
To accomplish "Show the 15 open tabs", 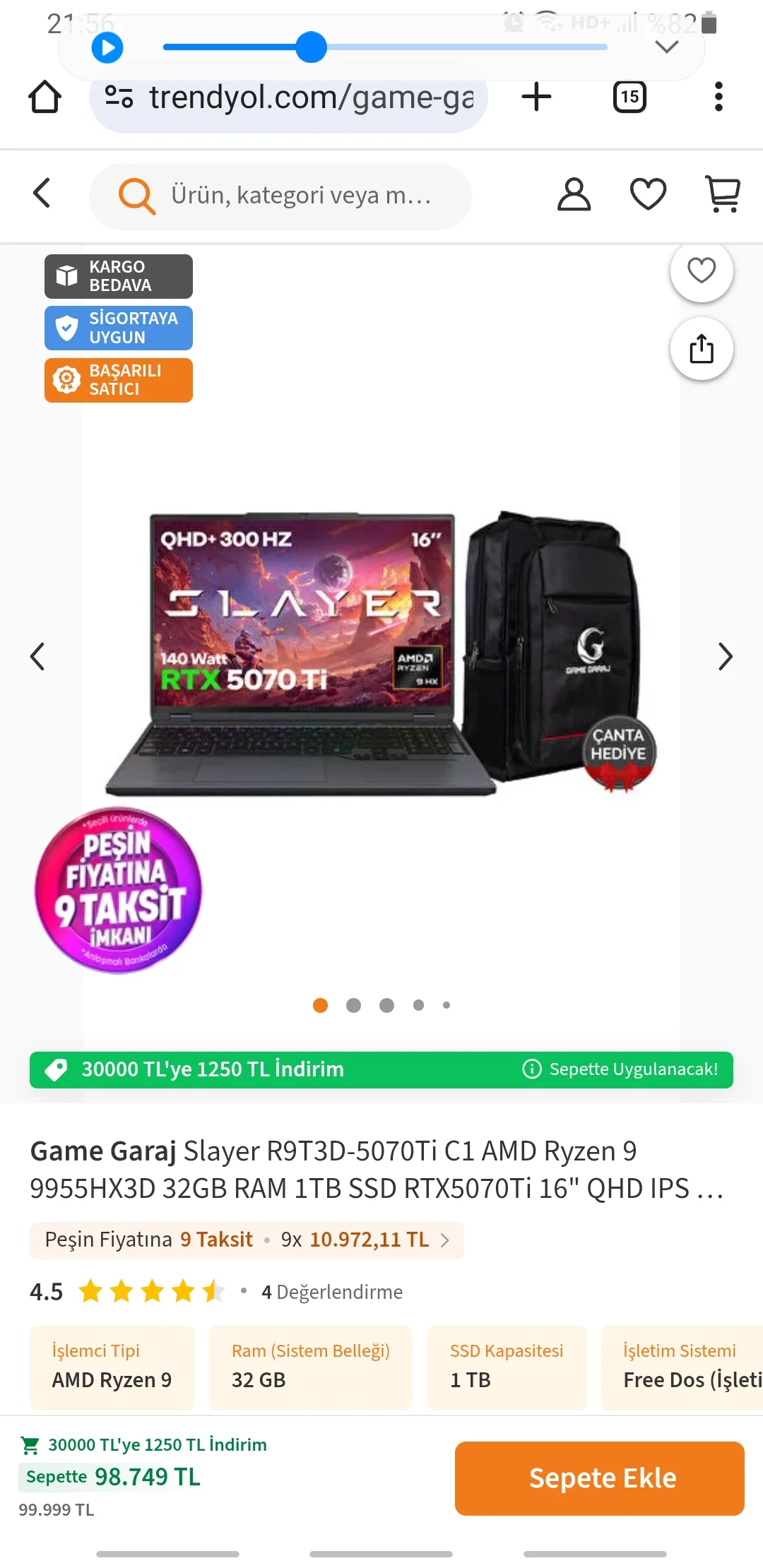I will pos(629,97).
